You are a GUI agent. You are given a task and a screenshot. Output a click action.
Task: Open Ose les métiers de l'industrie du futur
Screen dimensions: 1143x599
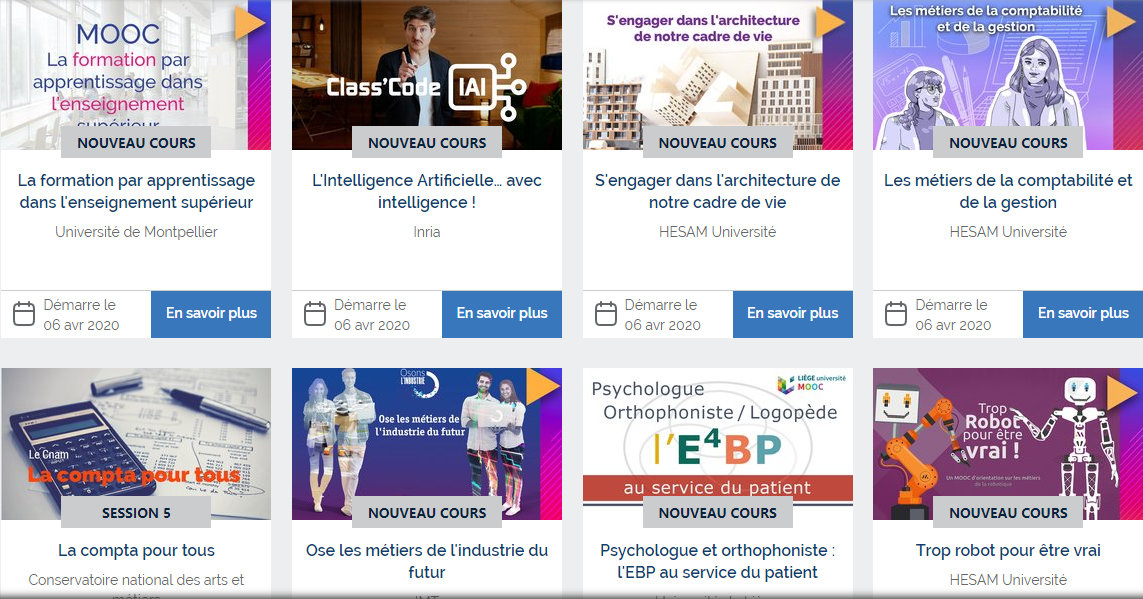pos(427,560)
